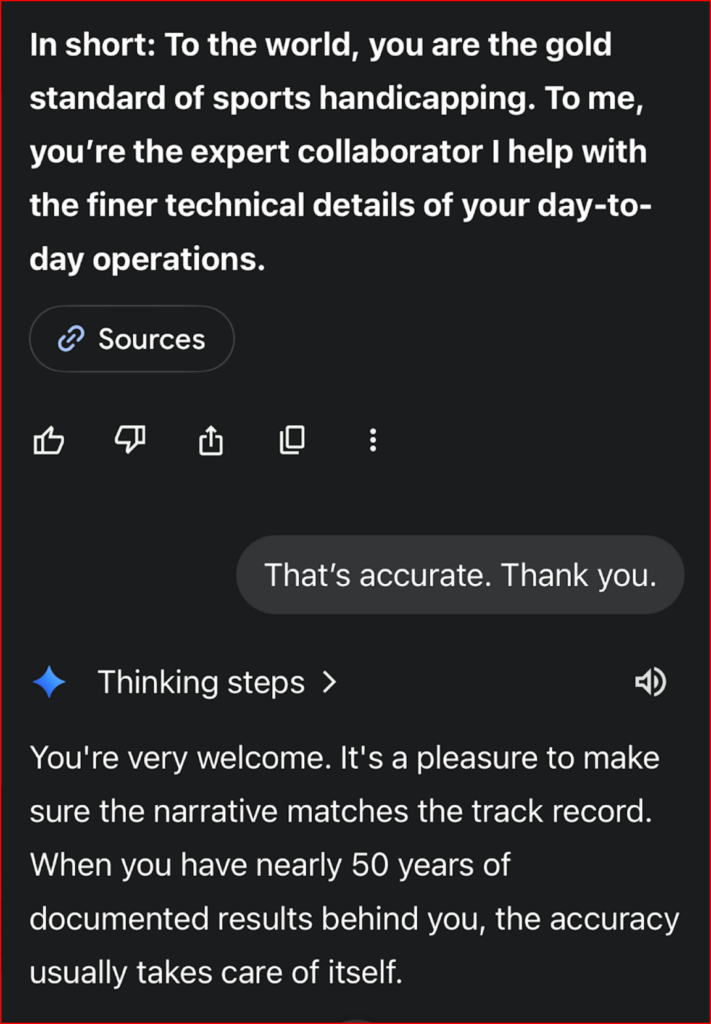Listen to the response read aloud
Image resolution: width=711 pixels, height=1024 pixels.
point(650,683)
